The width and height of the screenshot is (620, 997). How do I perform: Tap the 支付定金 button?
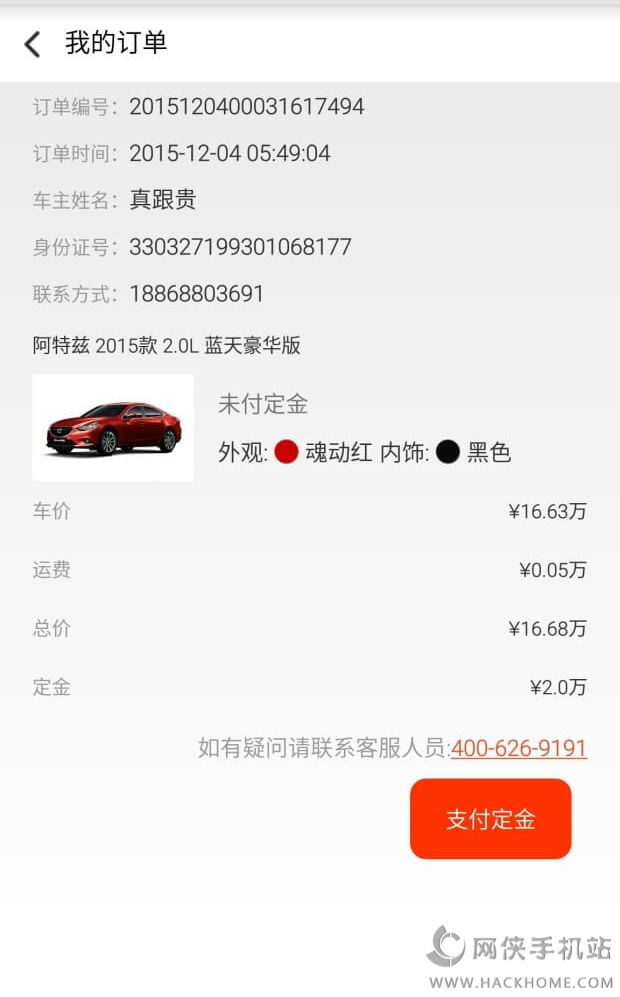(490, 819)
